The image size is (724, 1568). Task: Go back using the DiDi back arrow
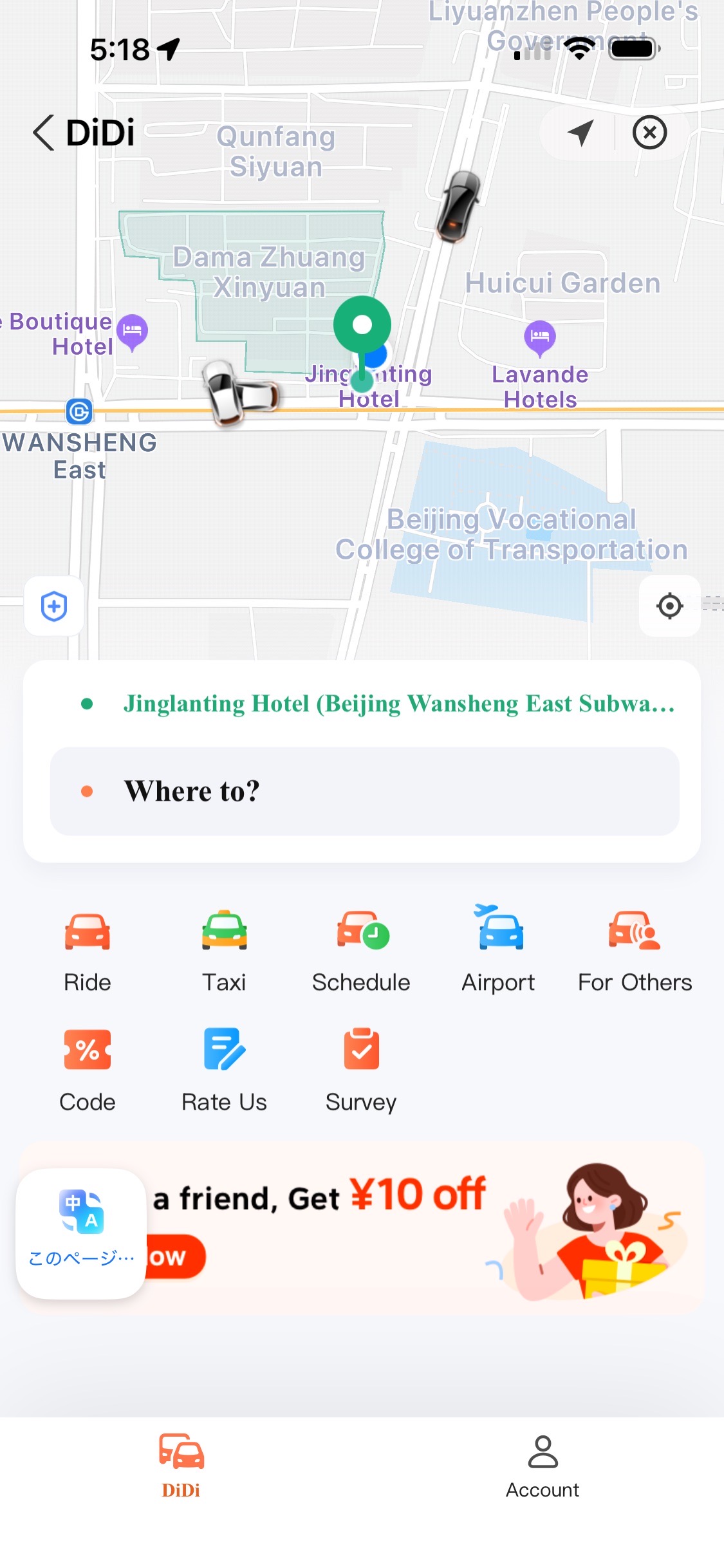point(44,133)
